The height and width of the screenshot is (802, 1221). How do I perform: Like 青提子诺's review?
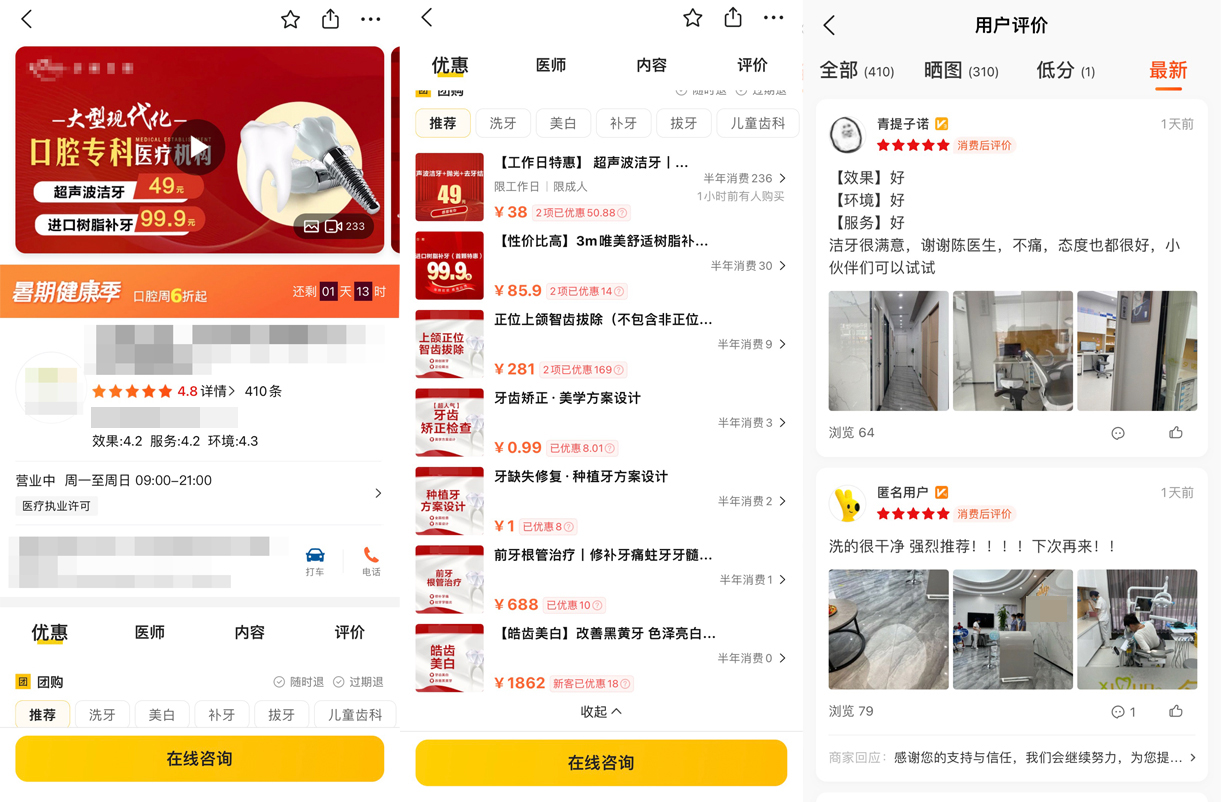click(1175, 432)
